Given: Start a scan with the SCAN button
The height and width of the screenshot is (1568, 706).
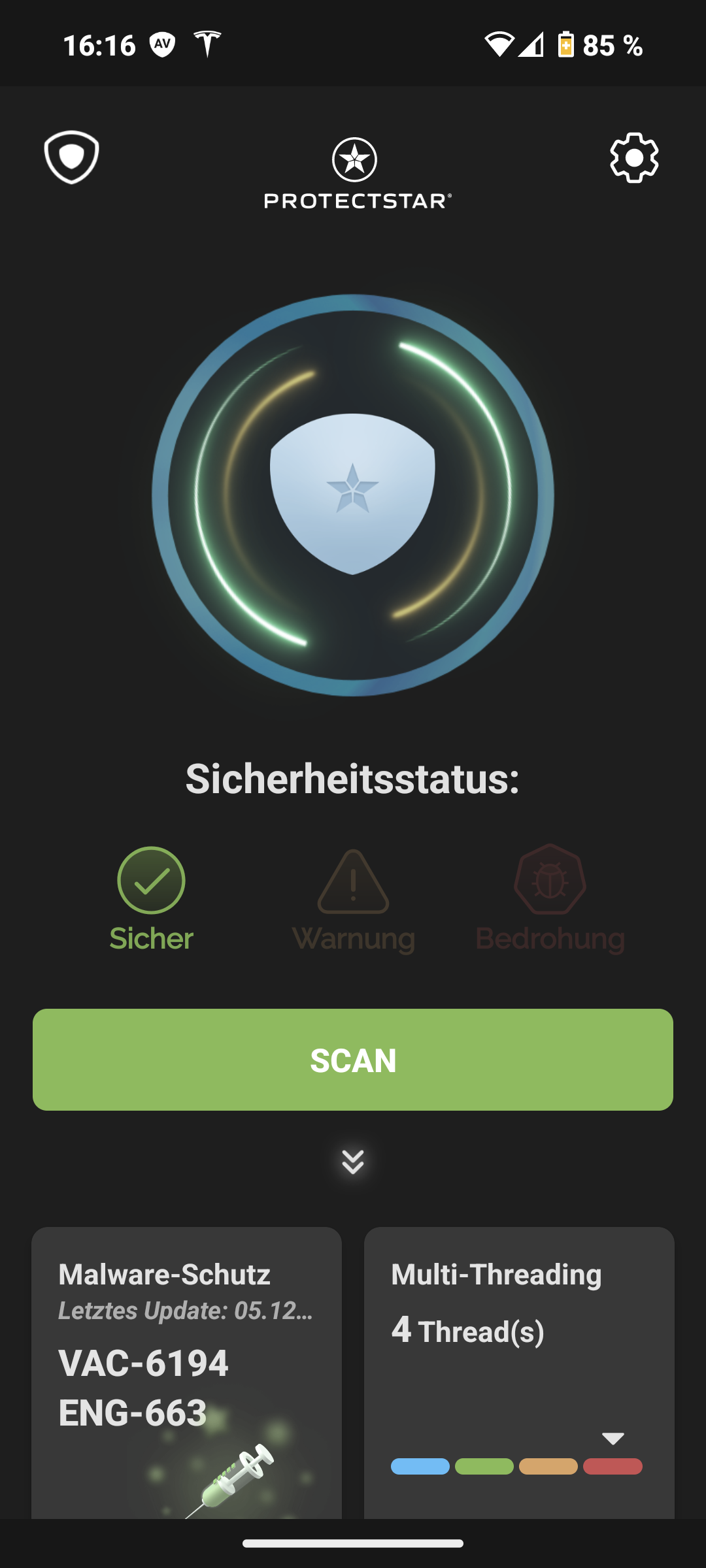Looking at the screenshot, I should (x=353, y=1059).
